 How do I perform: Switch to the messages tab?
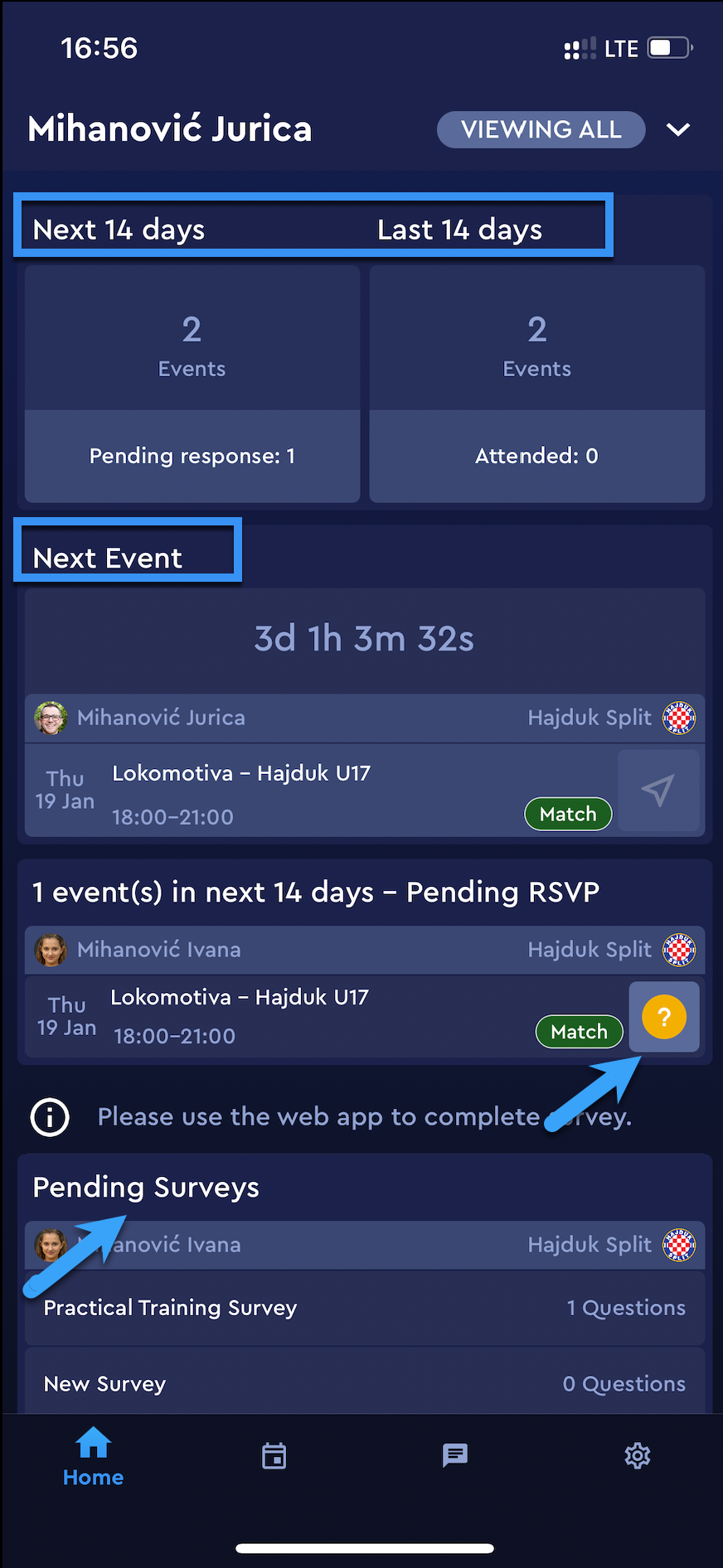455,1455
